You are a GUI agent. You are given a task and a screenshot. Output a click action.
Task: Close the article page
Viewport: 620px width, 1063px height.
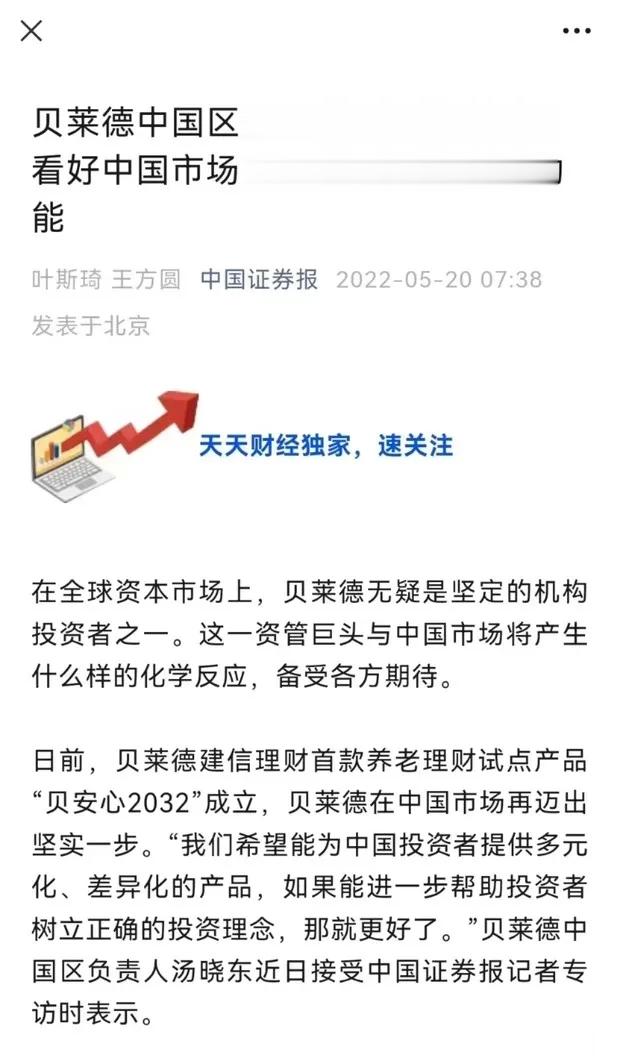point(32,31)
